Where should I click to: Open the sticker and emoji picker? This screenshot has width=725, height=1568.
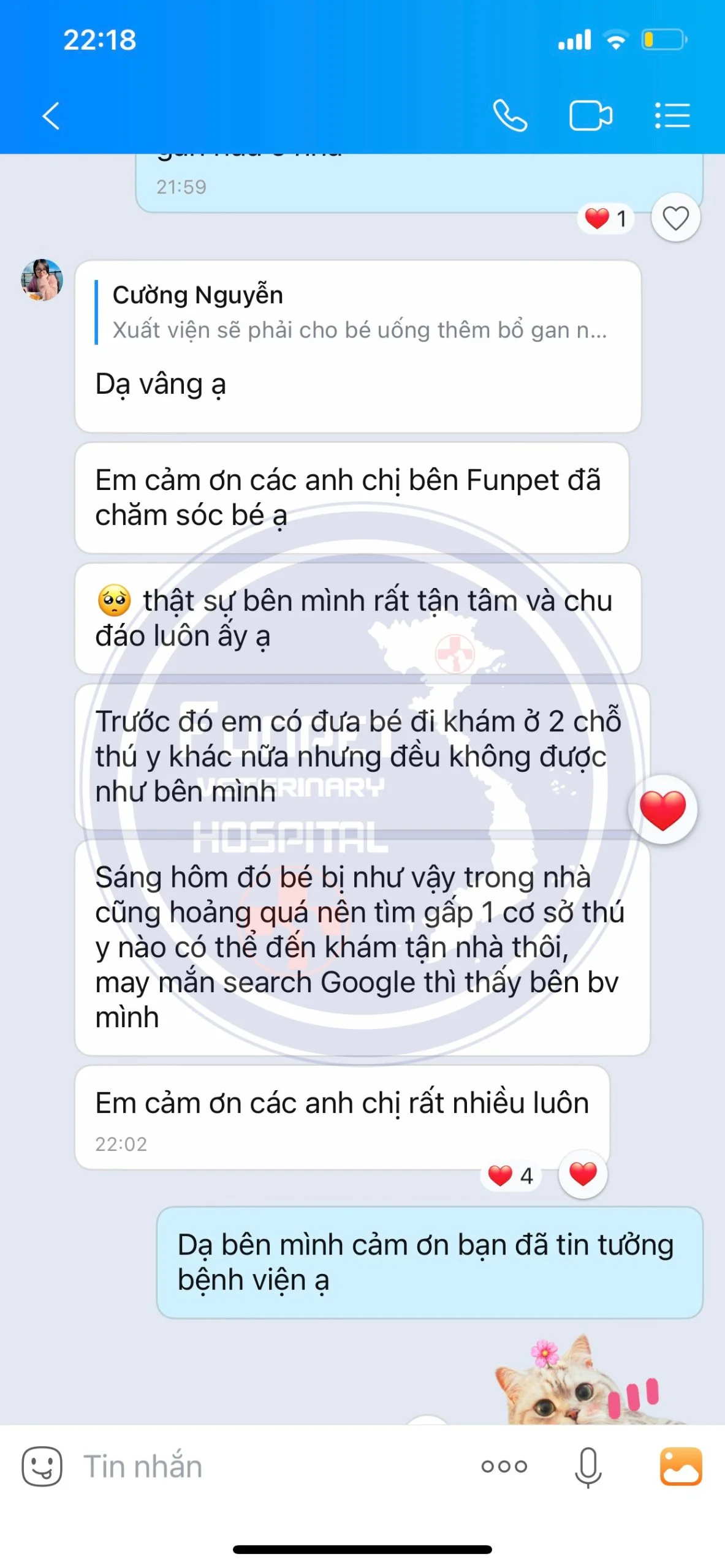click(42, 1466)
